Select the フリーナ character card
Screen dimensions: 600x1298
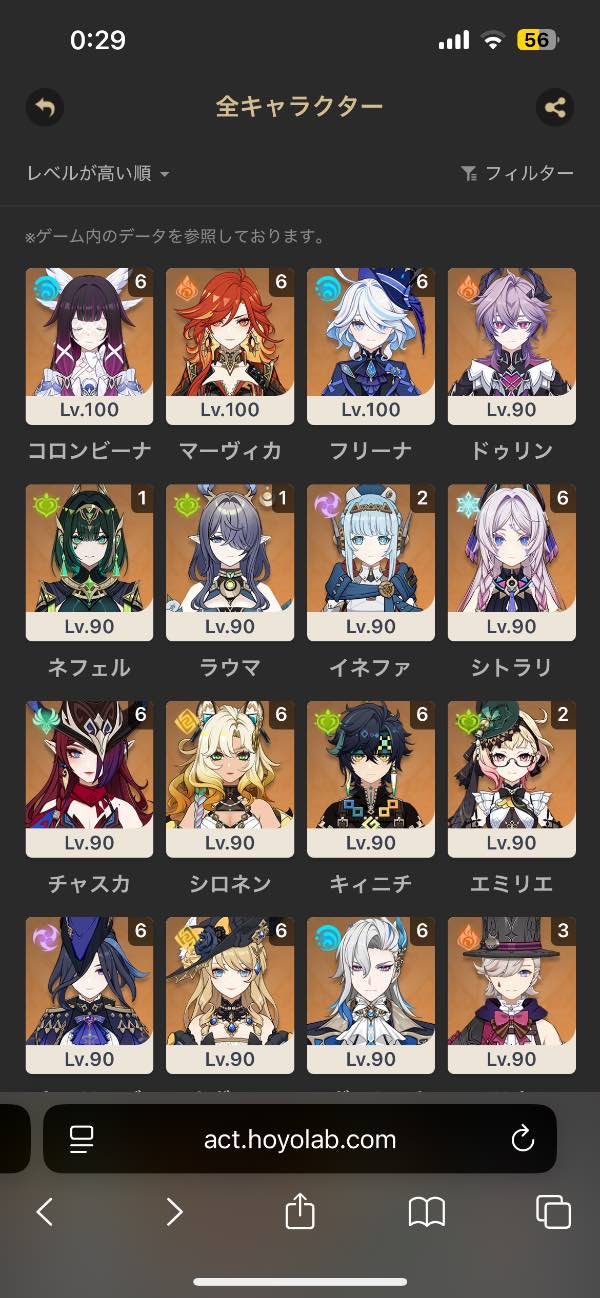[x=371, y=345]
